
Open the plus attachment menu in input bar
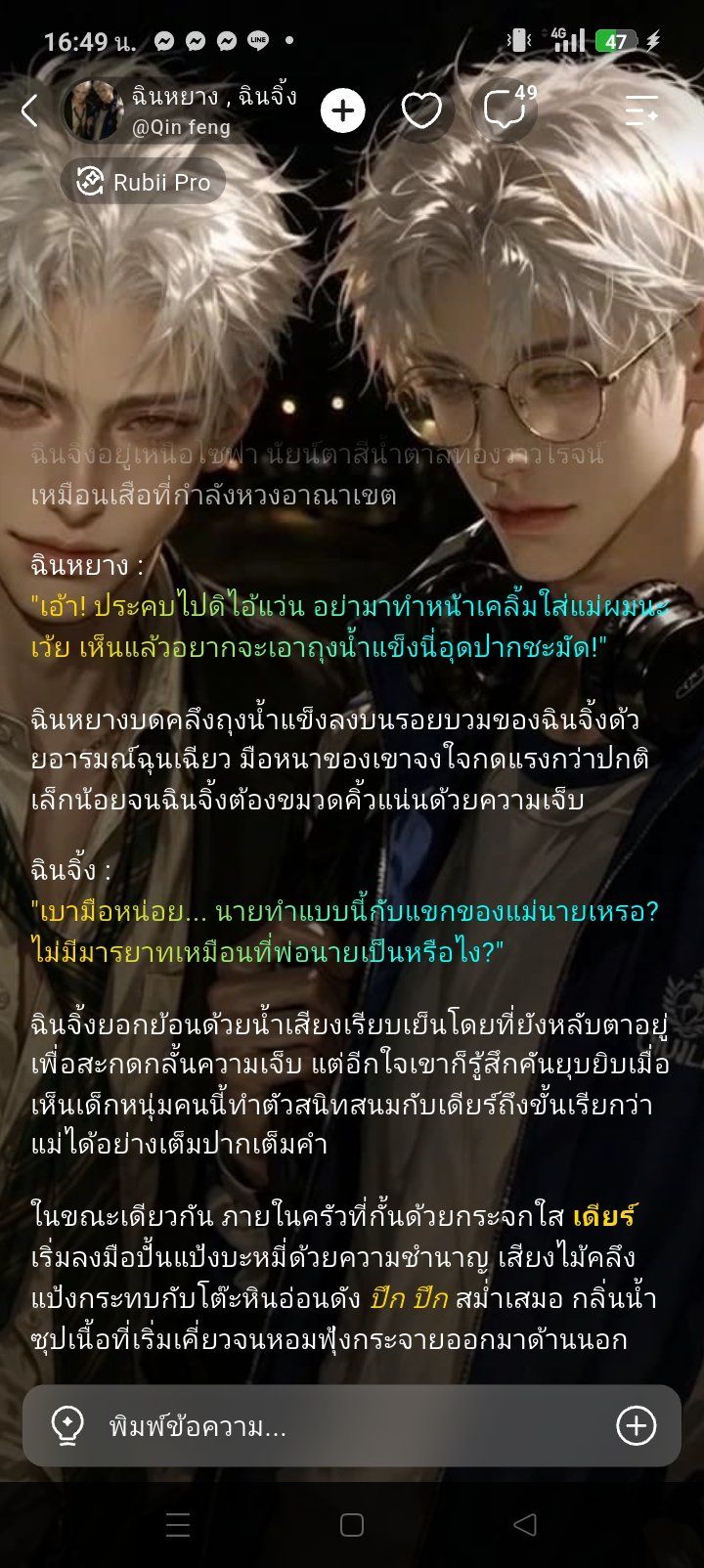pos(636,1426)
